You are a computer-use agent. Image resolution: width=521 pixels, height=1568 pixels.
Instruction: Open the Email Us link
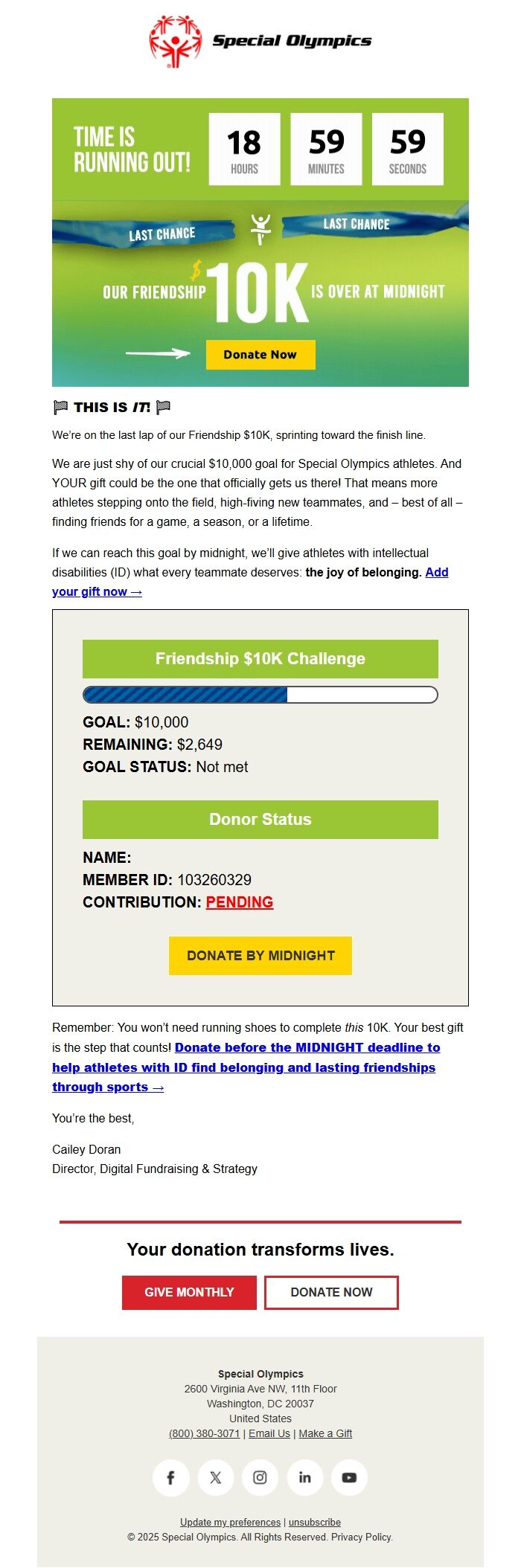pyautogui.click(x=269, y=1433)
